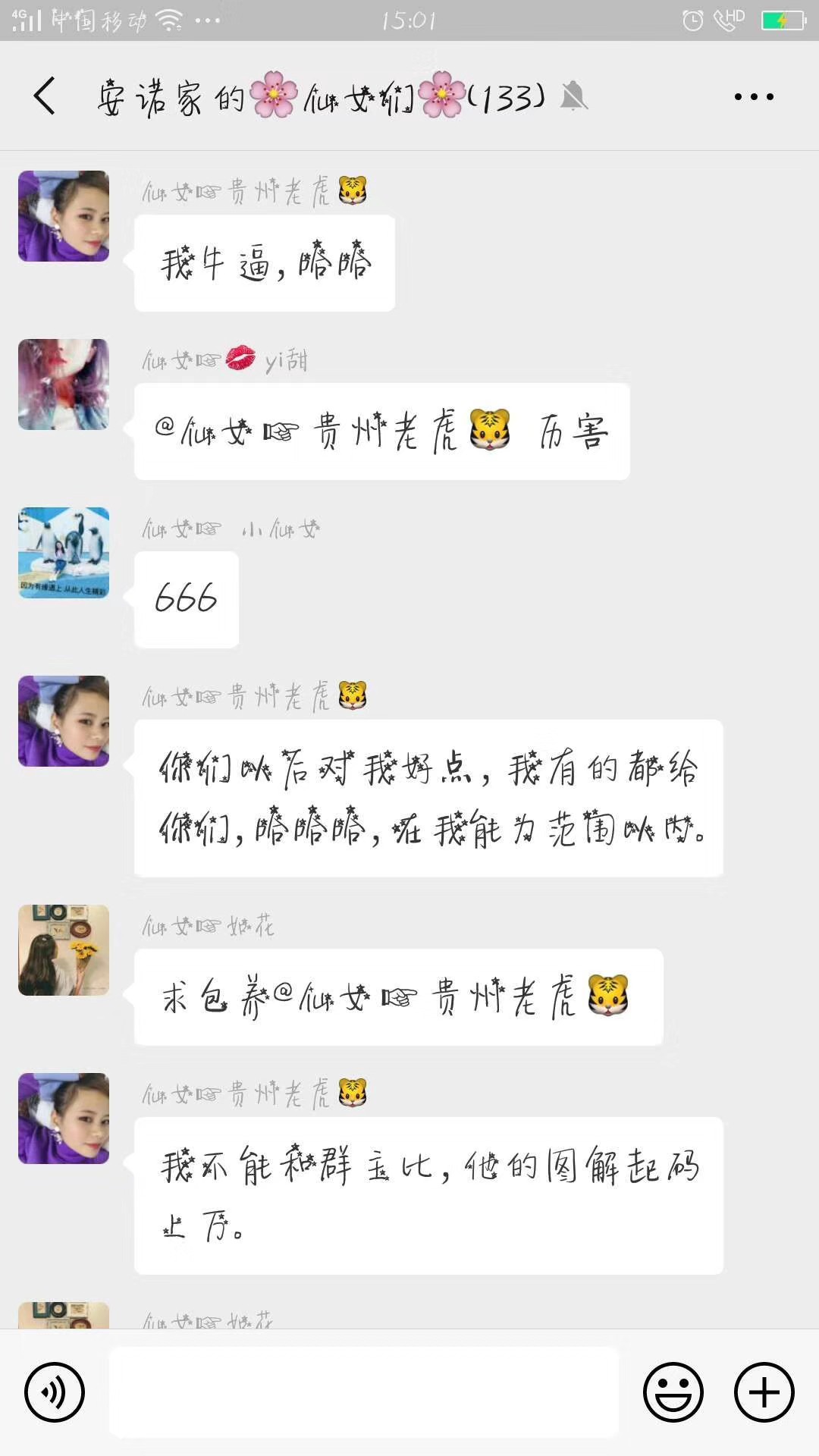Screen dimensions: 819x1456
Task: Go back from the group chat
Action: (x=45, y=96)
